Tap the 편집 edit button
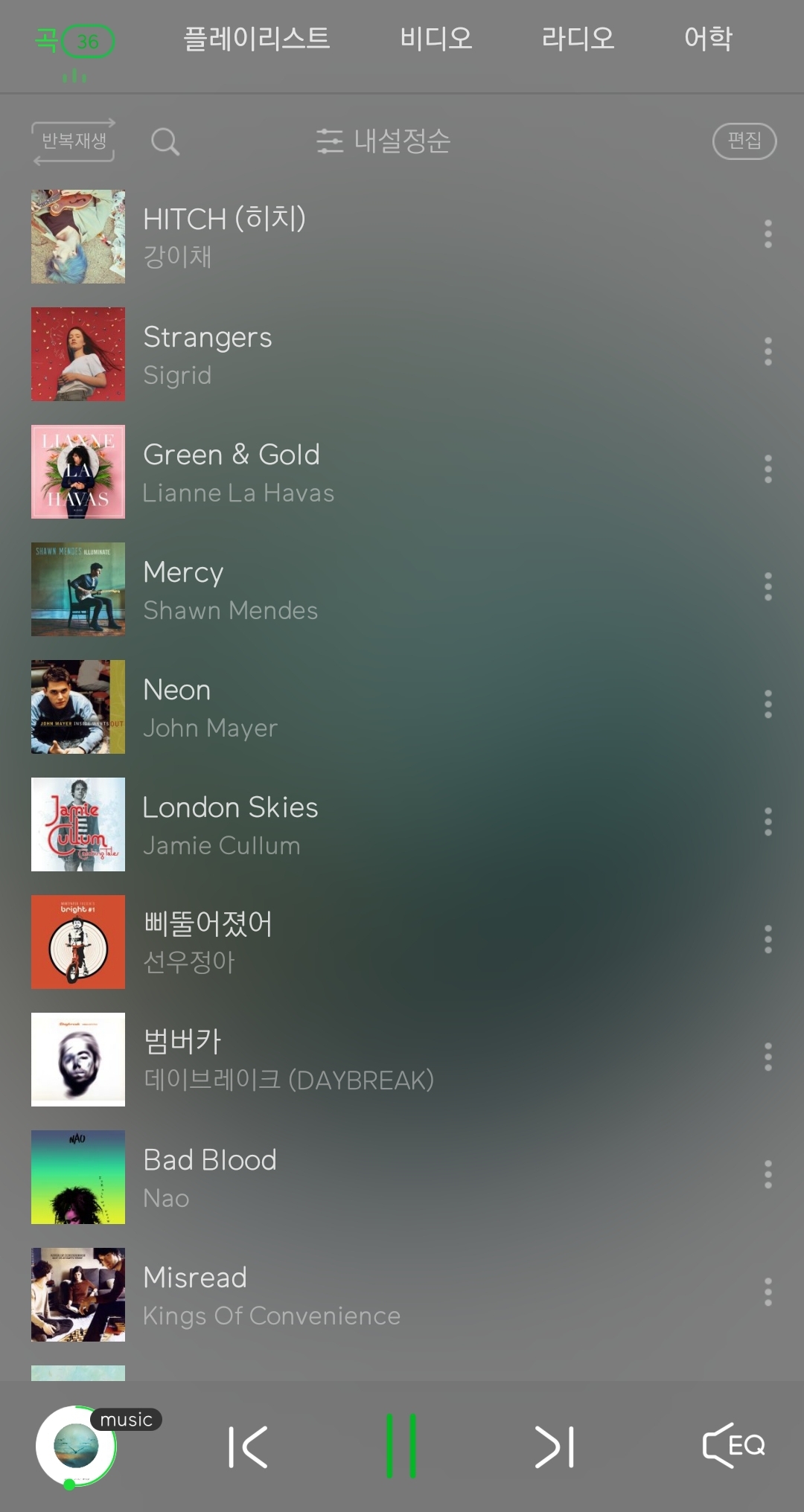This screenshot has width=804, height=1512. click(x=744, y=141)
